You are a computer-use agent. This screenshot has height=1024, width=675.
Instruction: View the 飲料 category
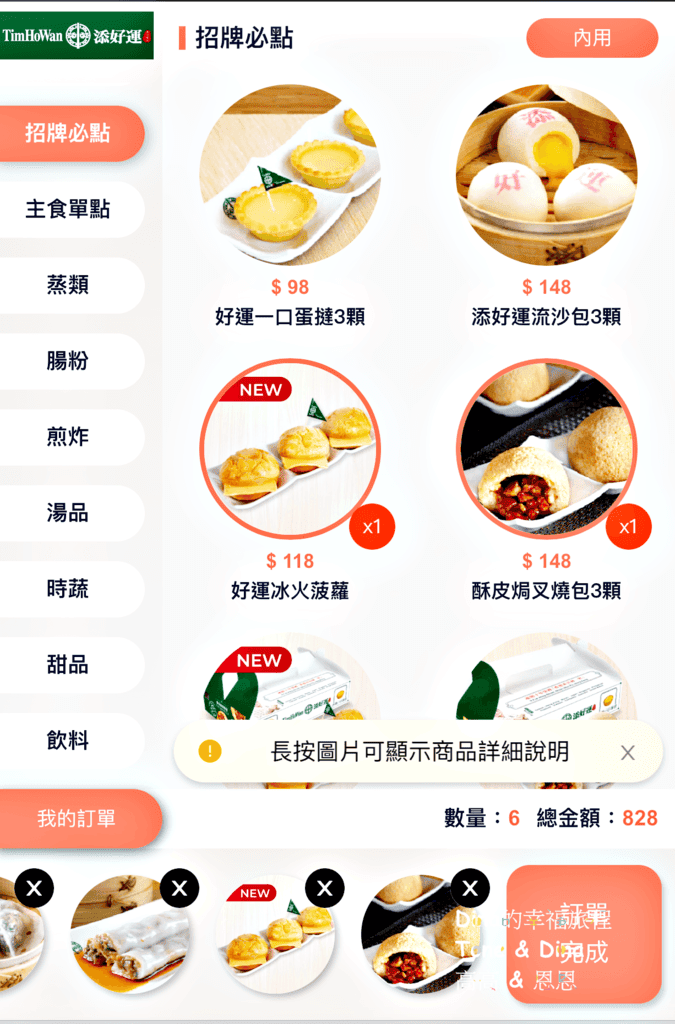[x=68, y=742]
